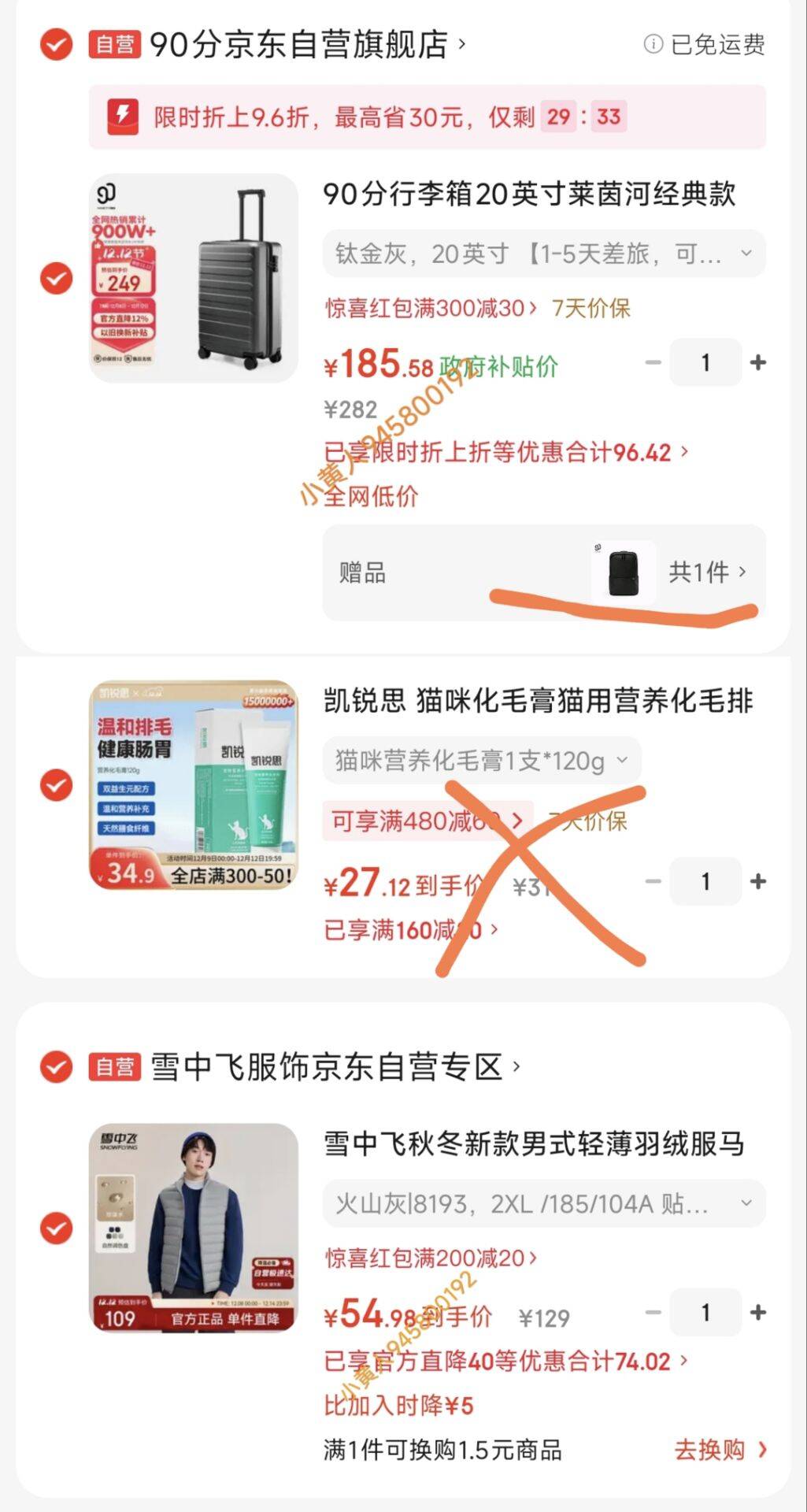
Task: Deselect the 凯锐思 猫咪化毛膏 item checkbox
Action: [56, 785]
